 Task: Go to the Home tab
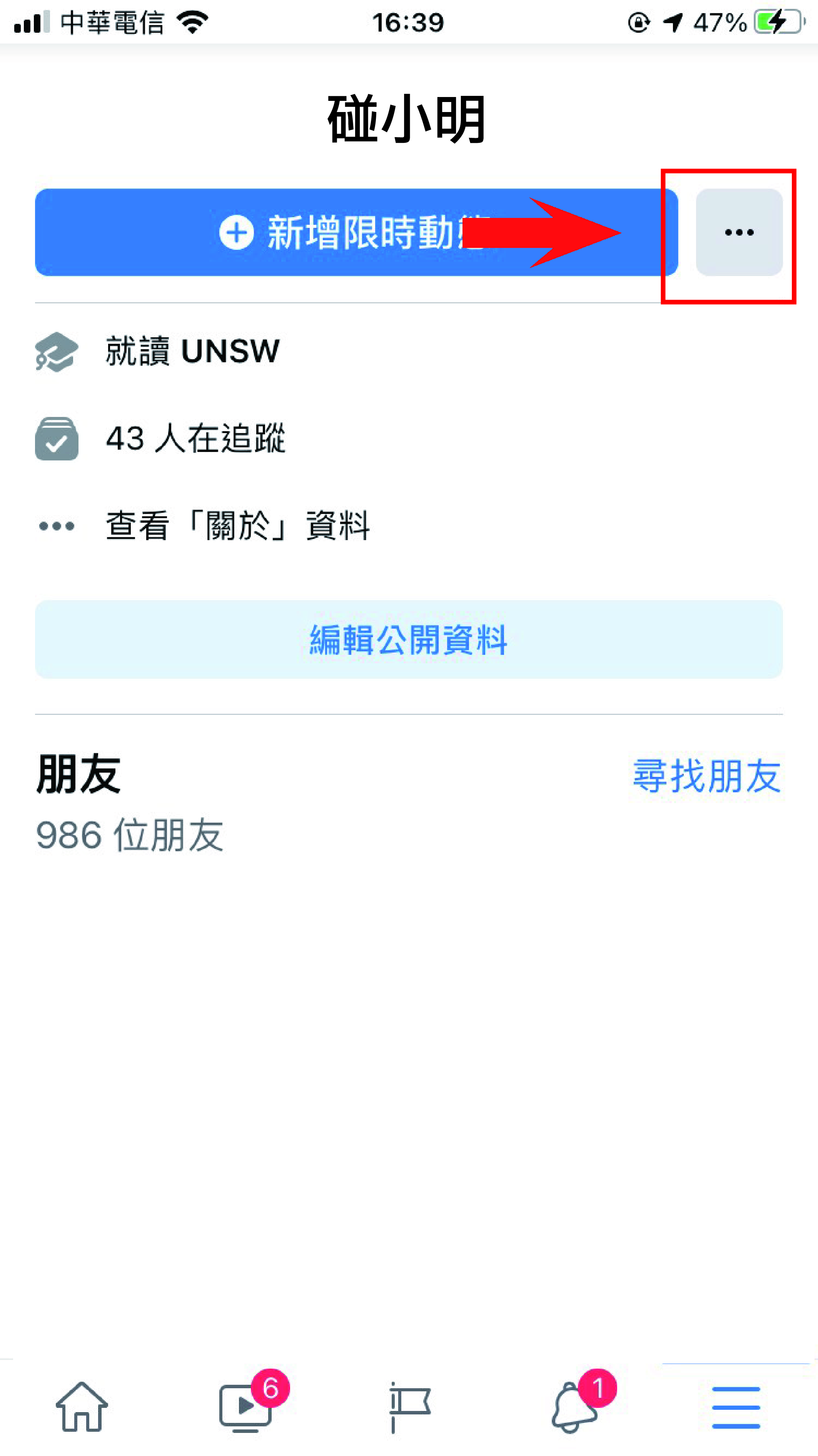point(82,1407)
